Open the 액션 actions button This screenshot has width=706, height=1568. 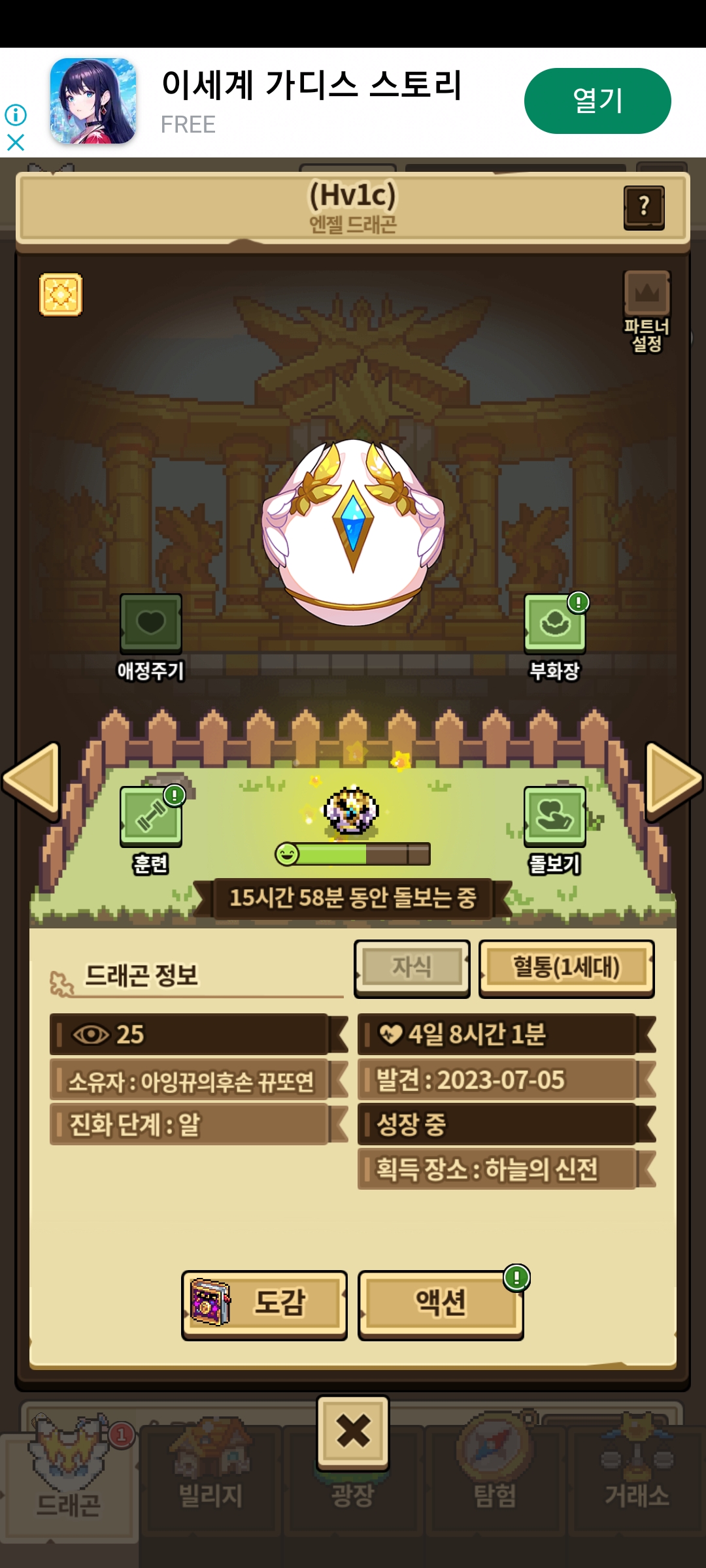[441, 1304]
